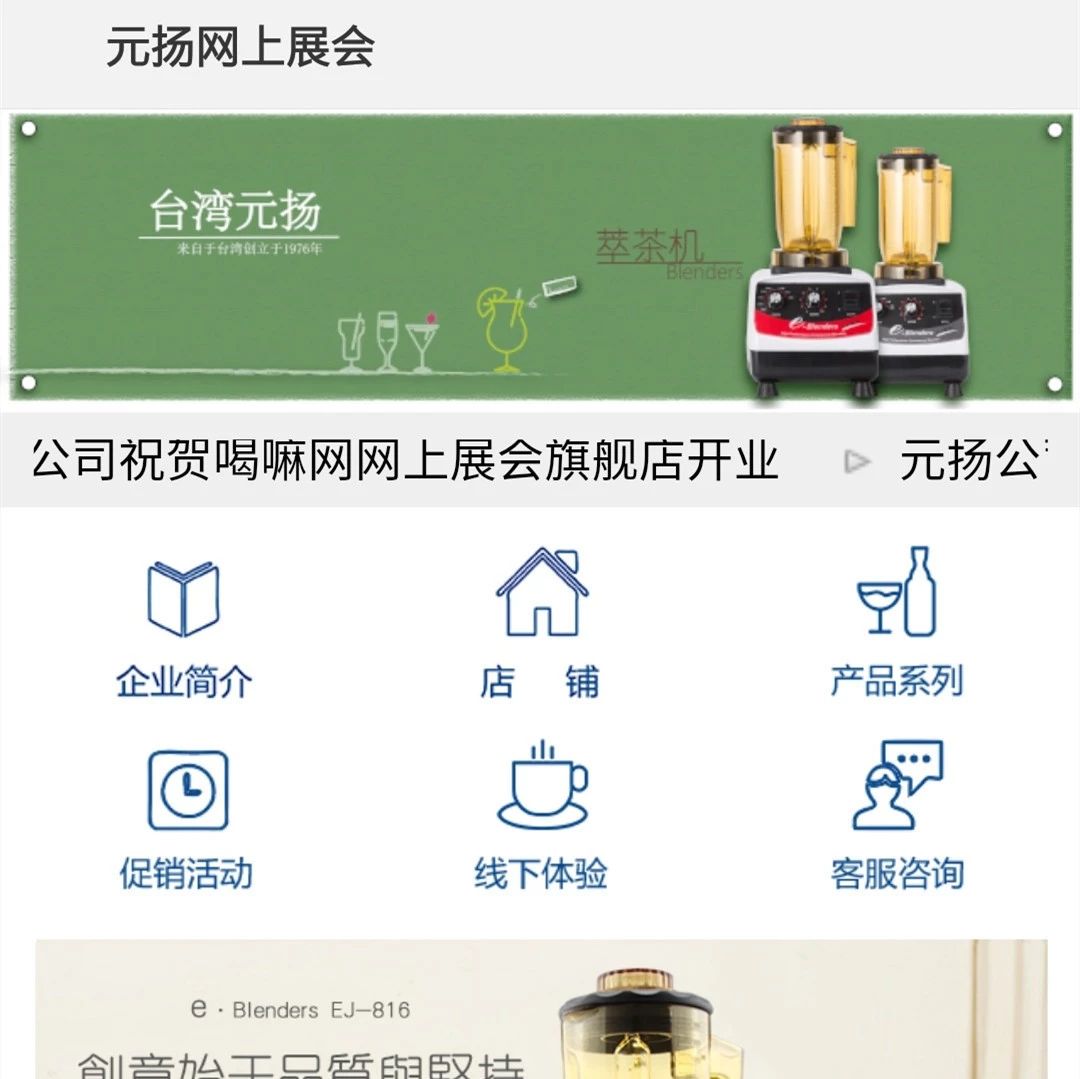
Task: Go to the 店铺 shop page
Action: [x=541, y=624]
